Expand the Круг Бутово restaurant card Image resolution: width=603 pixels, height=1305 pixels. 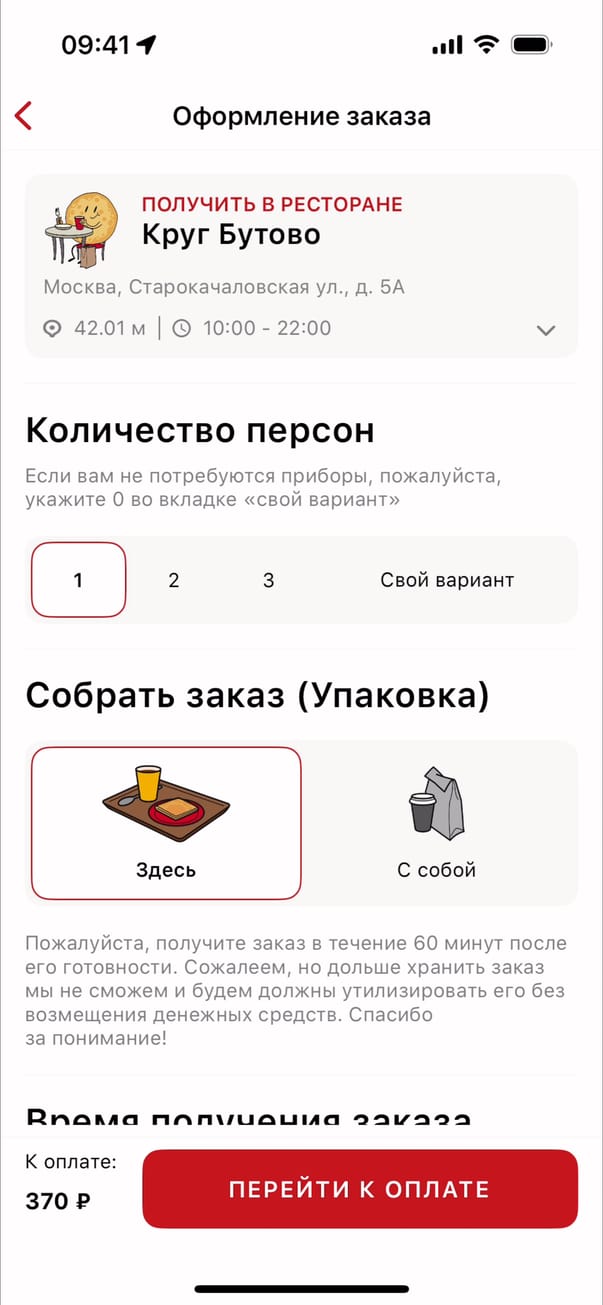(545, 330)
